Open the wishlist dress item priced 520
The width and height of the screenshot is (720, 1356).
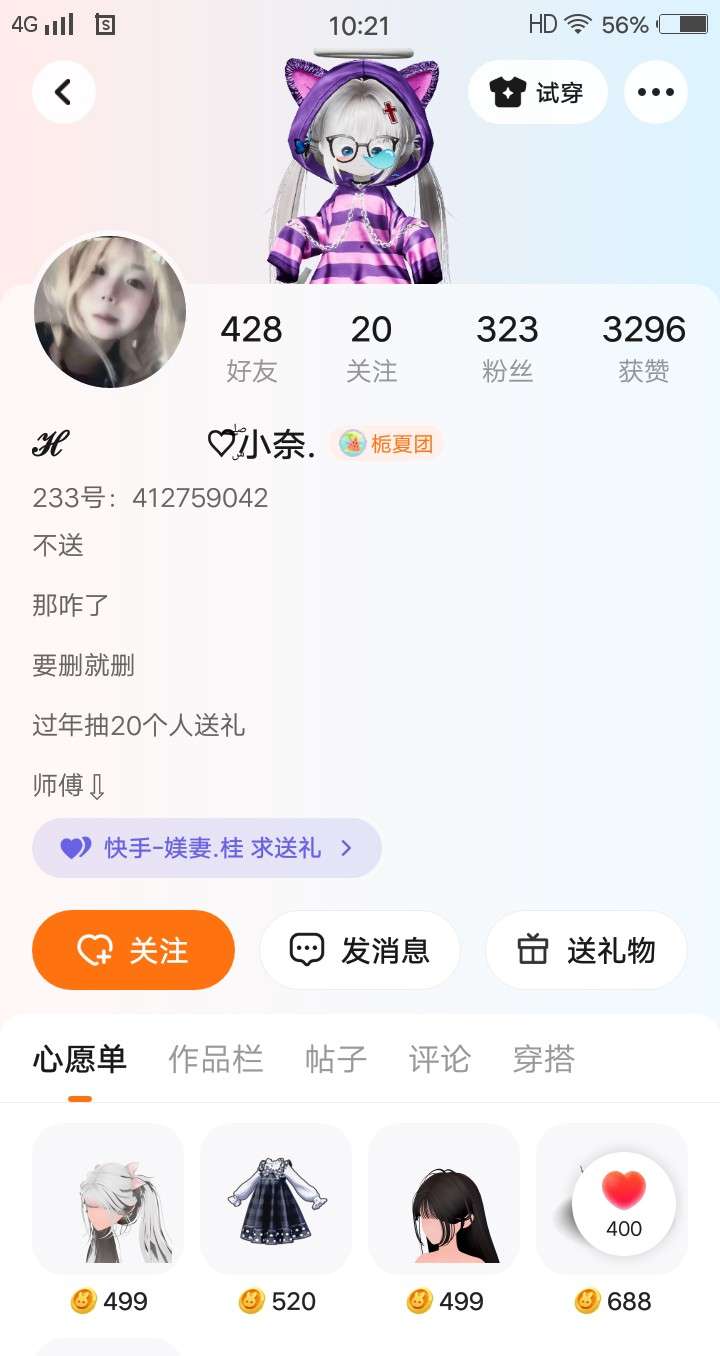click(x=276, y=1199)
